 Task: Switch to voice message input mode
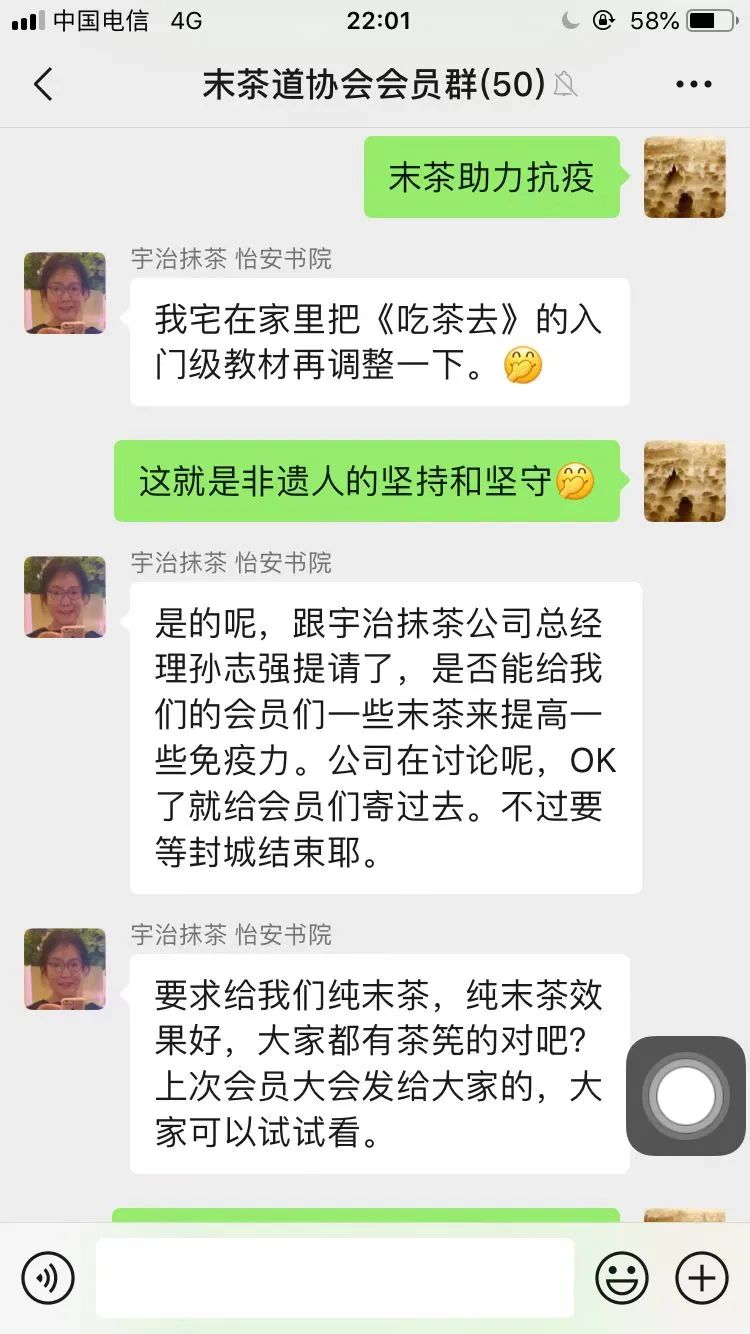(48, 1277)
